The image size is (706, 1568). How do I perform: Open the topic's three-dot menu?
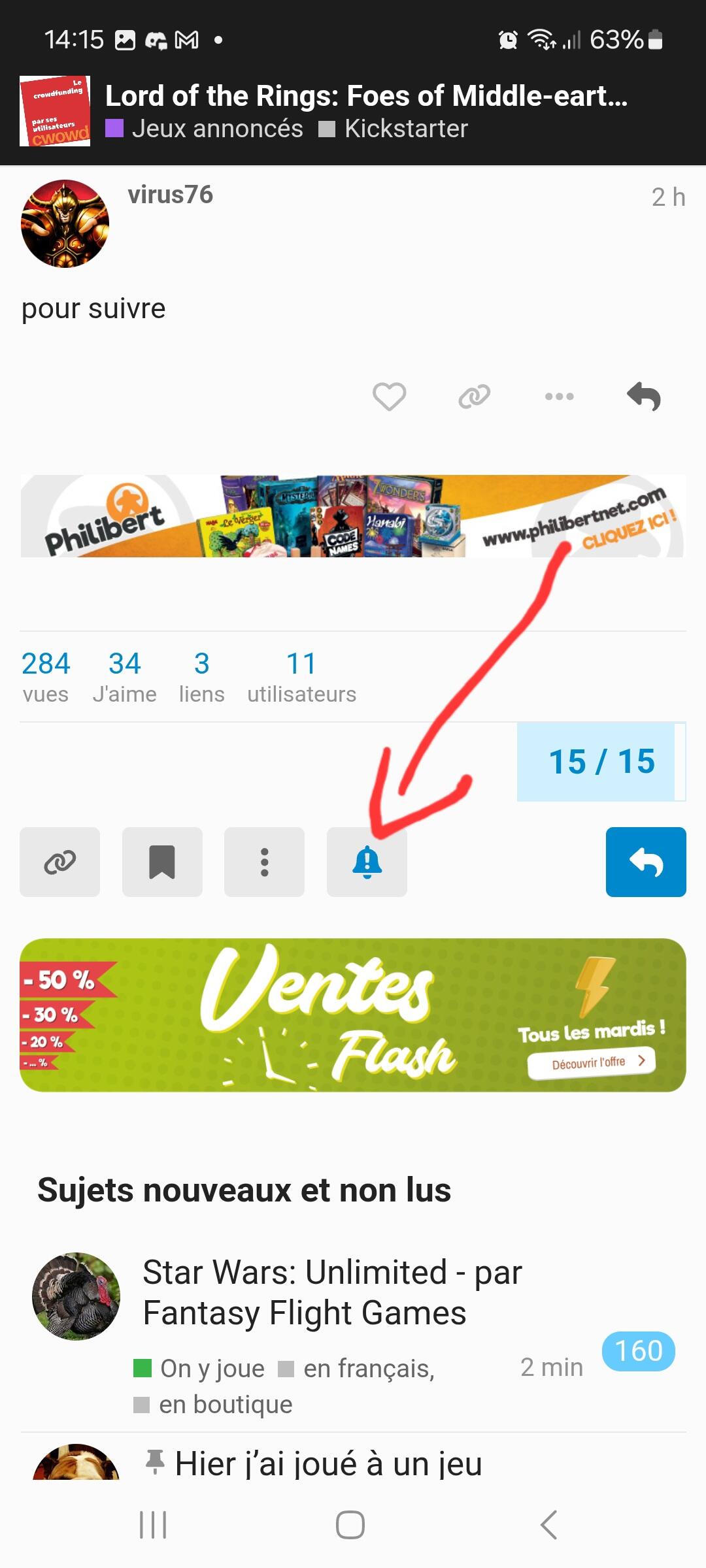pos(264,862)
